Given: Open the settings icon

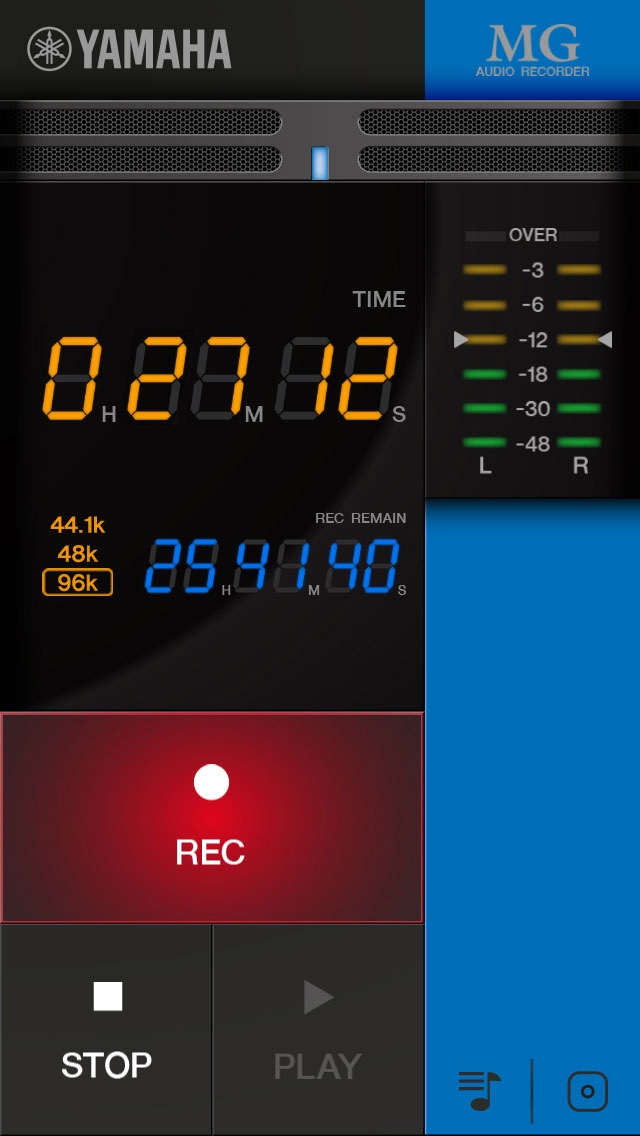Looking at the screenshot, I should coord(587,1090).
